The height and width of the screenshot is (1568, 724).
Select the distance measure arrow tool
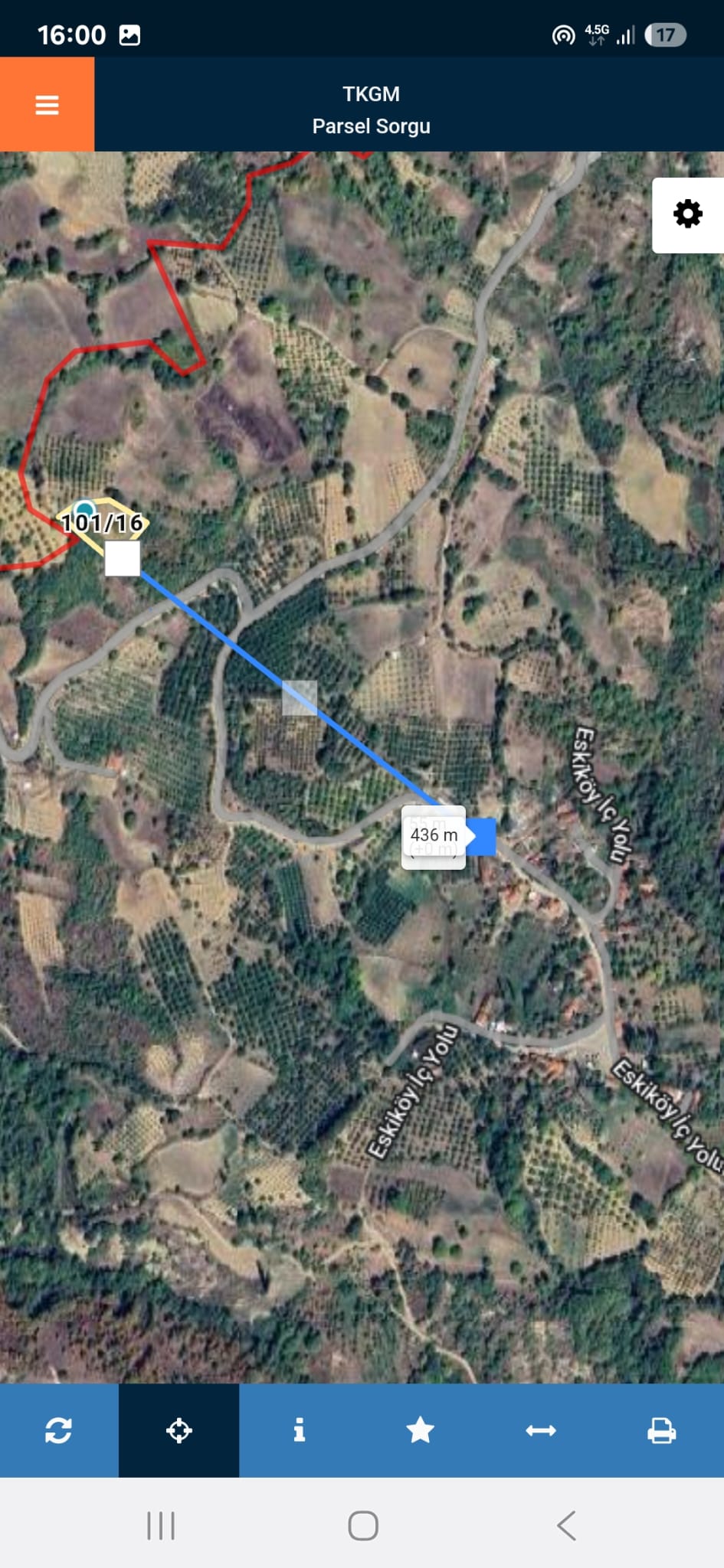(x=541, y=1430)
